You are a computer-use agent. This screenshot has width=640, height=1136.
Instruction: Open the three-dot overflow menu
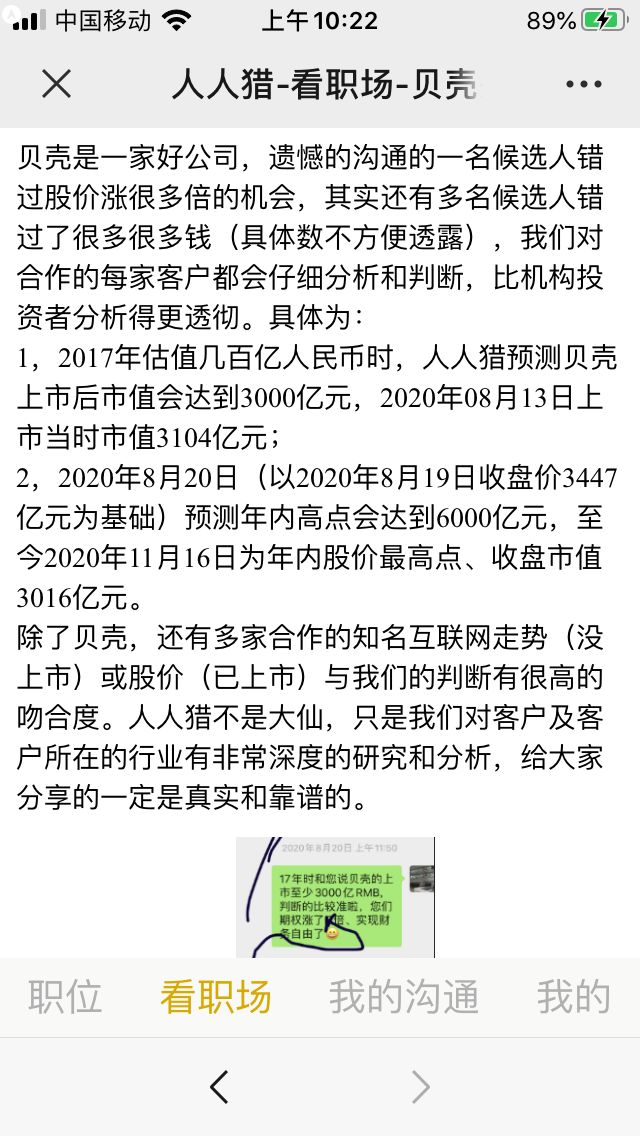[x=583, y=85]
